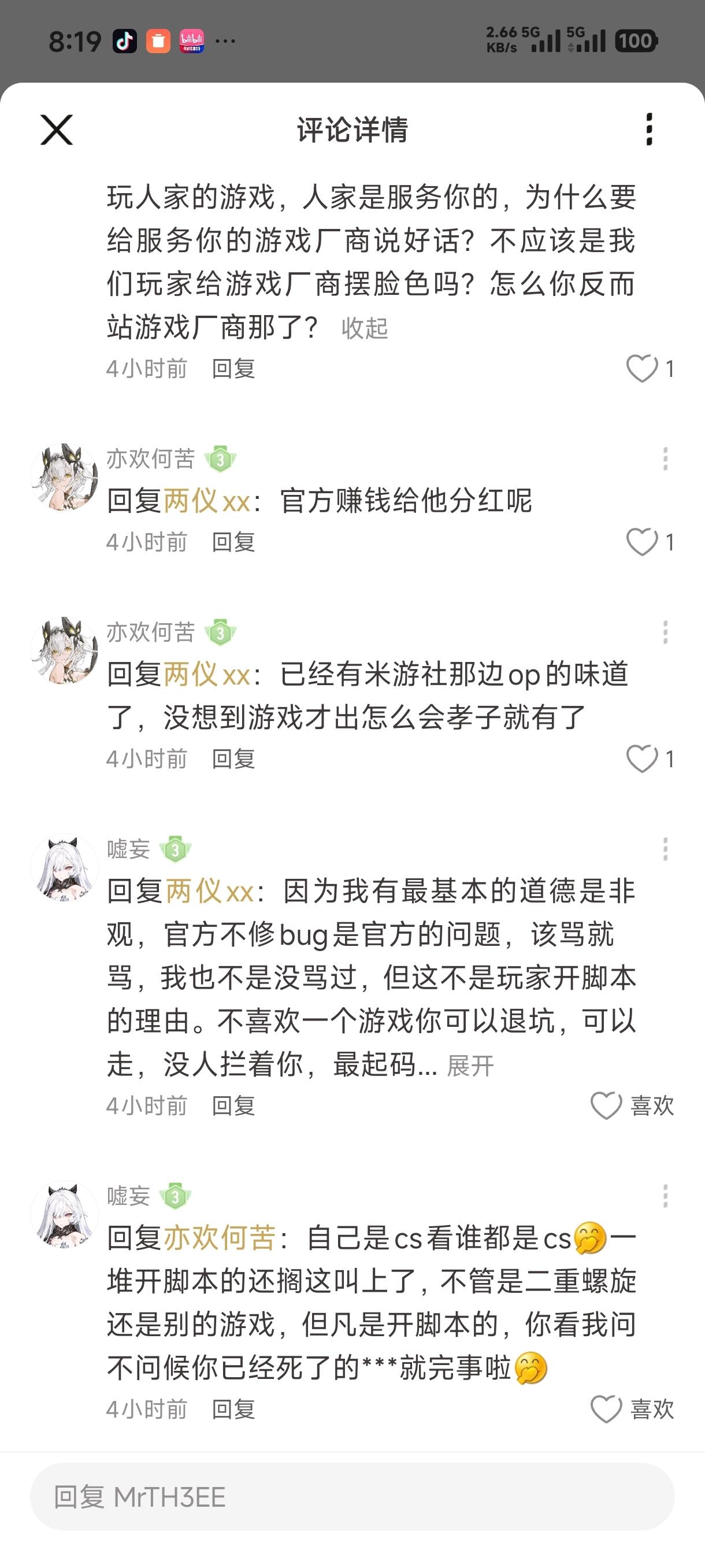Screen dimensions: 705x1568
Task: Open more options on 嘘妄's reply to 亦欢何苦
Action: tap(665, 1196)
